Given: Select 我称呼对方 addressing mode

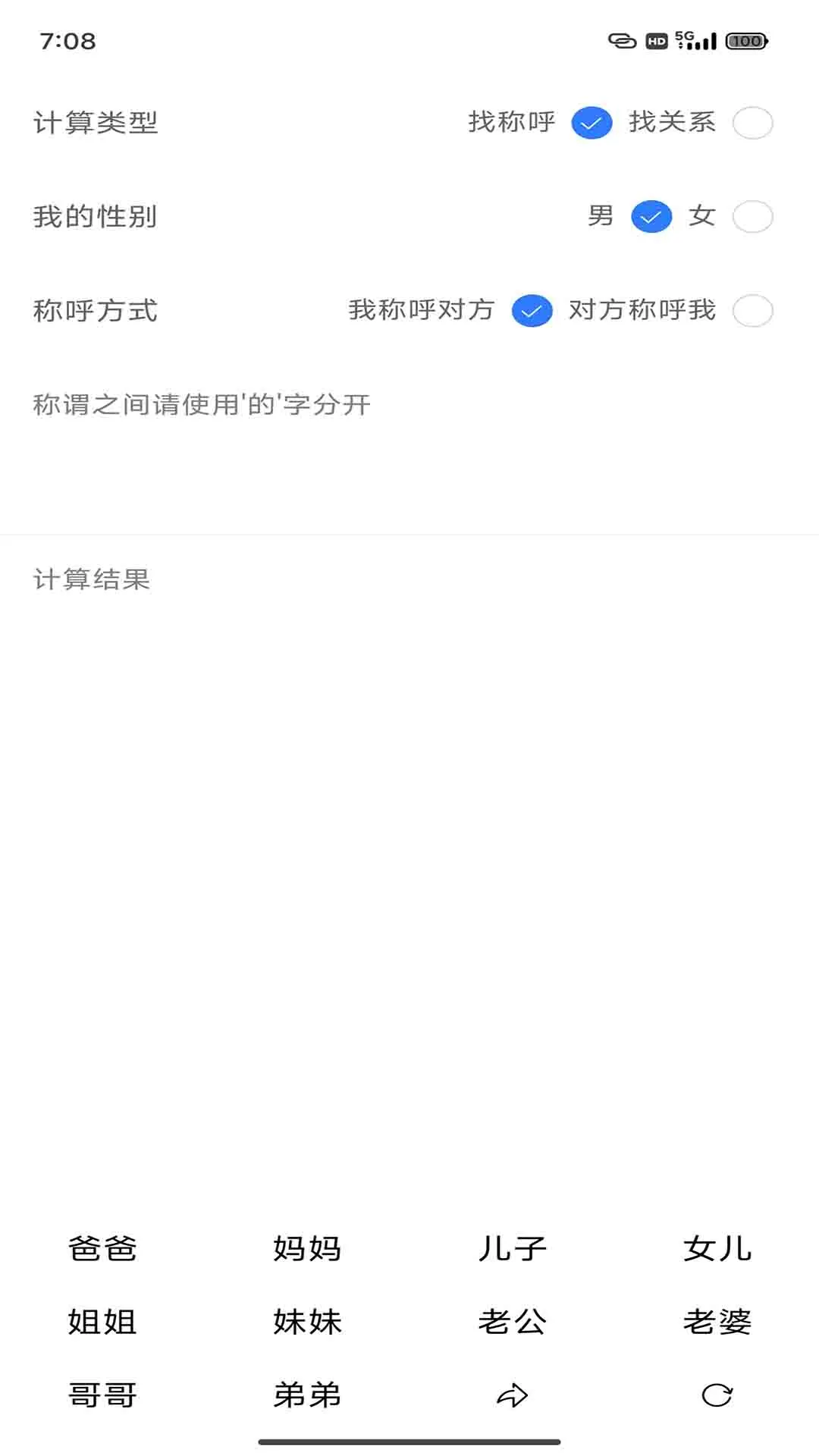Looking at the screenshot, I should coord(533,311).
